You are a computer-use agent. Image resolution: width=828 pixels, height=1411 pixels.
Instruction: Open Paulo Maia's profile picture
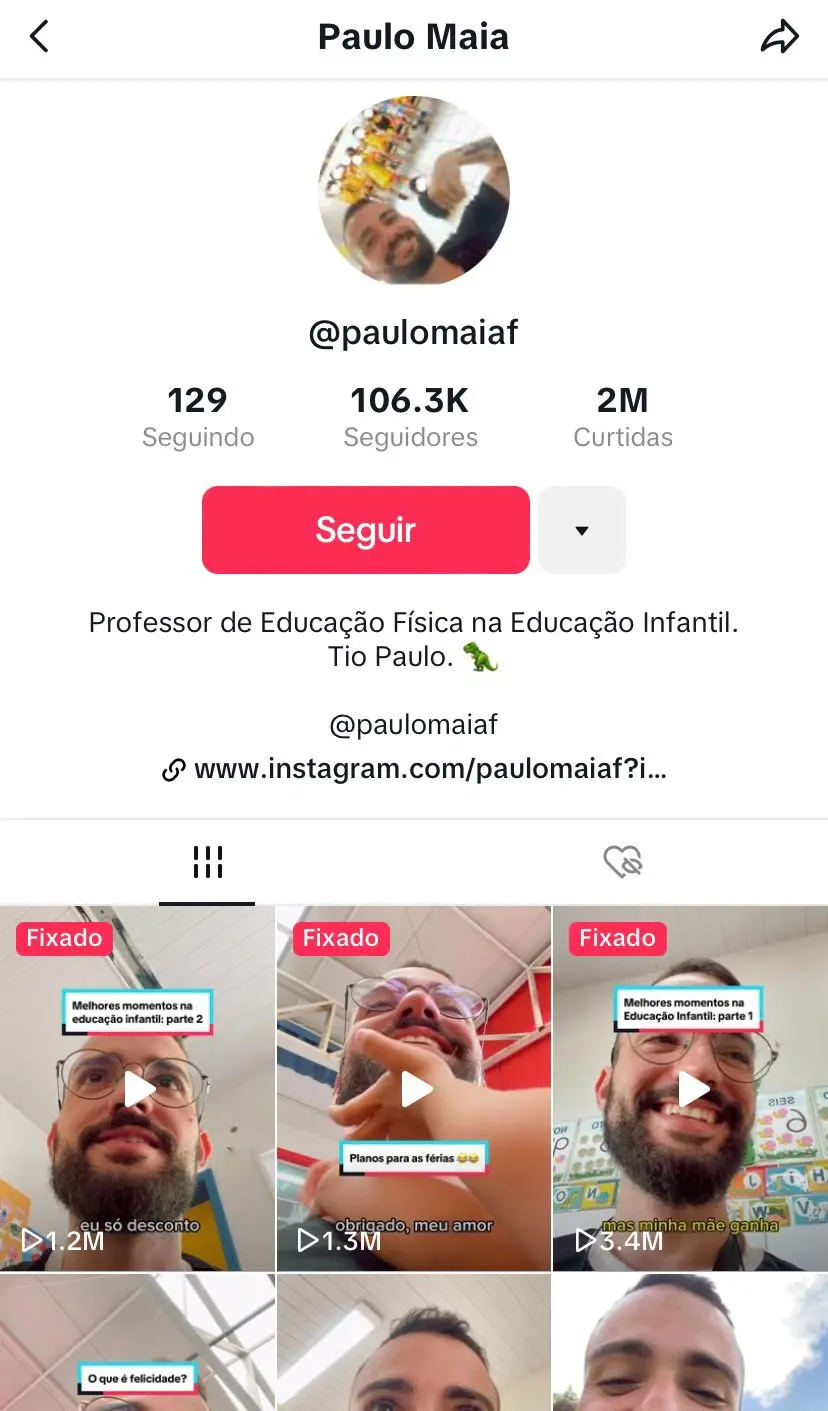pos(414,190)
